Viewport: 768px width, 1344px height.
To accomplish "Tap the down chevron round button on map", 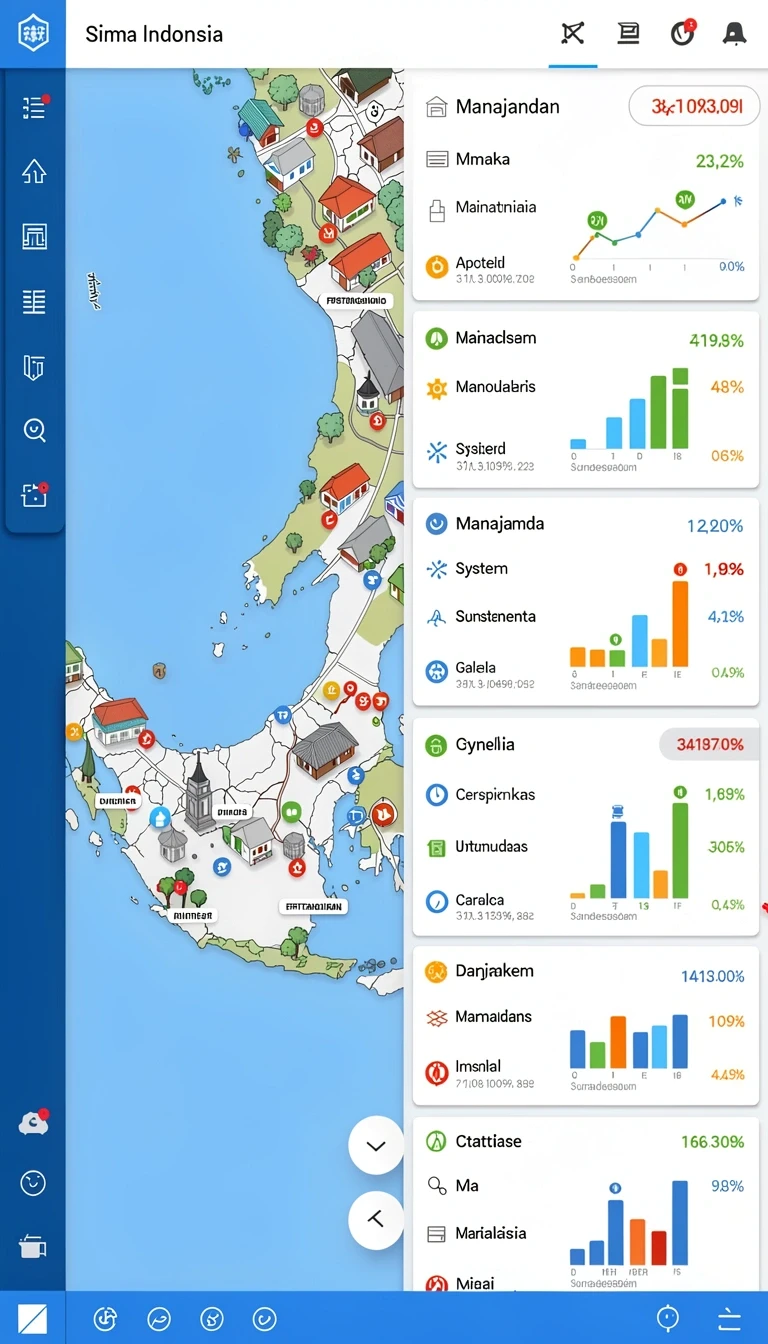I will 376,1145.
